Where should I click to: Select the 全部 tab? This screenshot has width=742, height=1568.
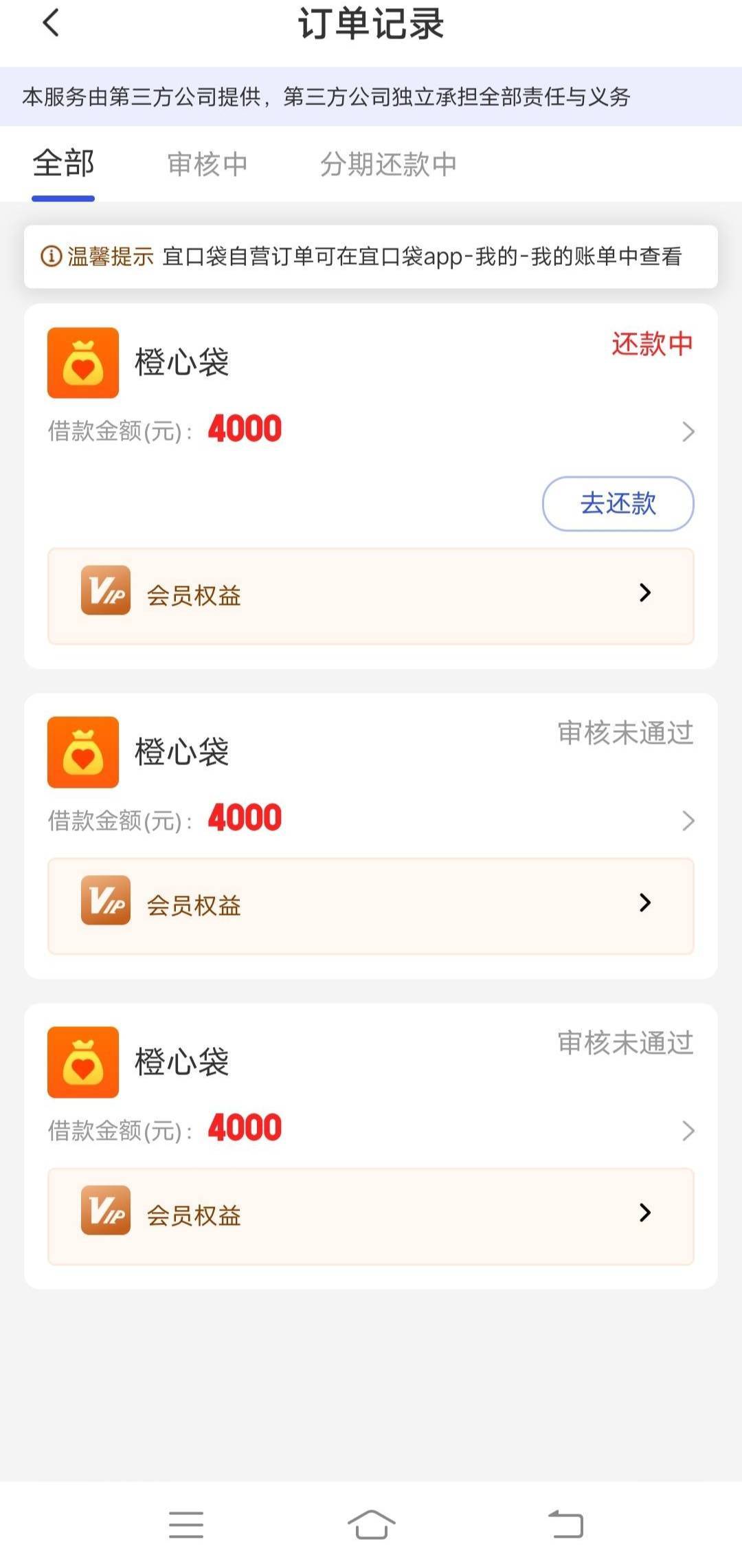coord(63,164)
